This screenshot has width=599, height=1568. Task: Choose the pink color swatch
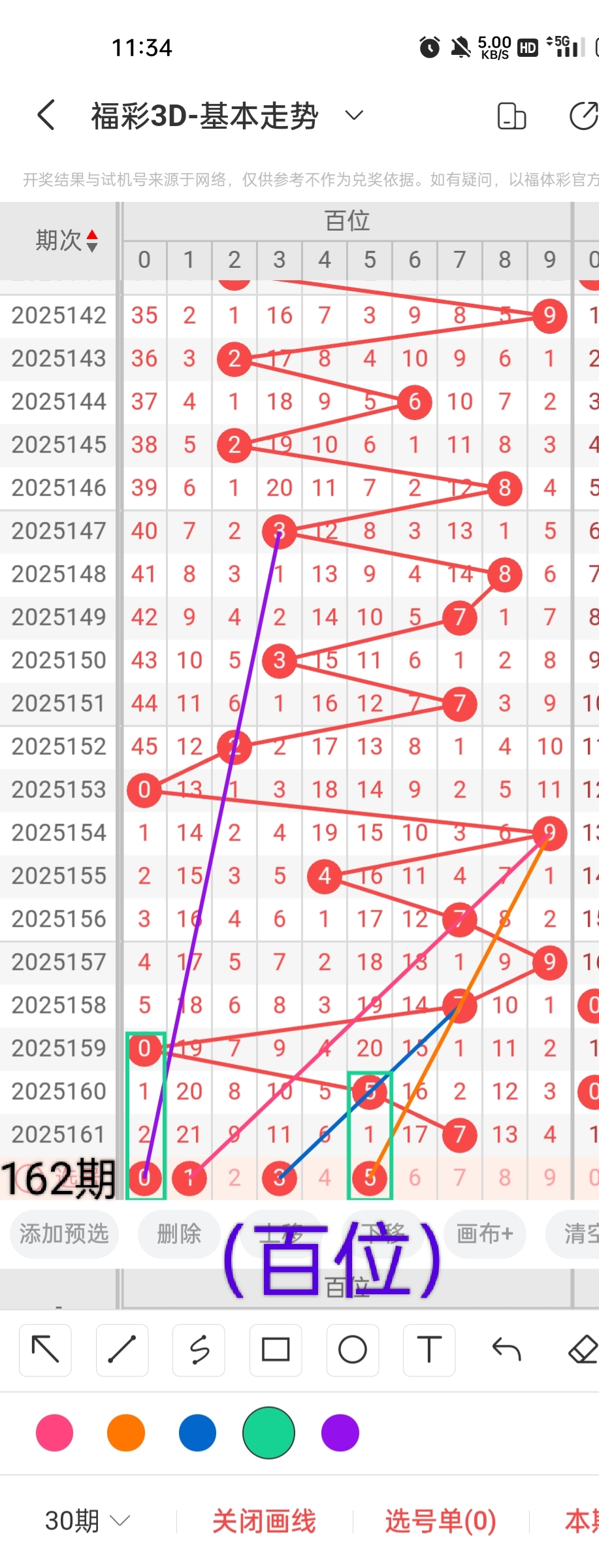pos(55,1433)
